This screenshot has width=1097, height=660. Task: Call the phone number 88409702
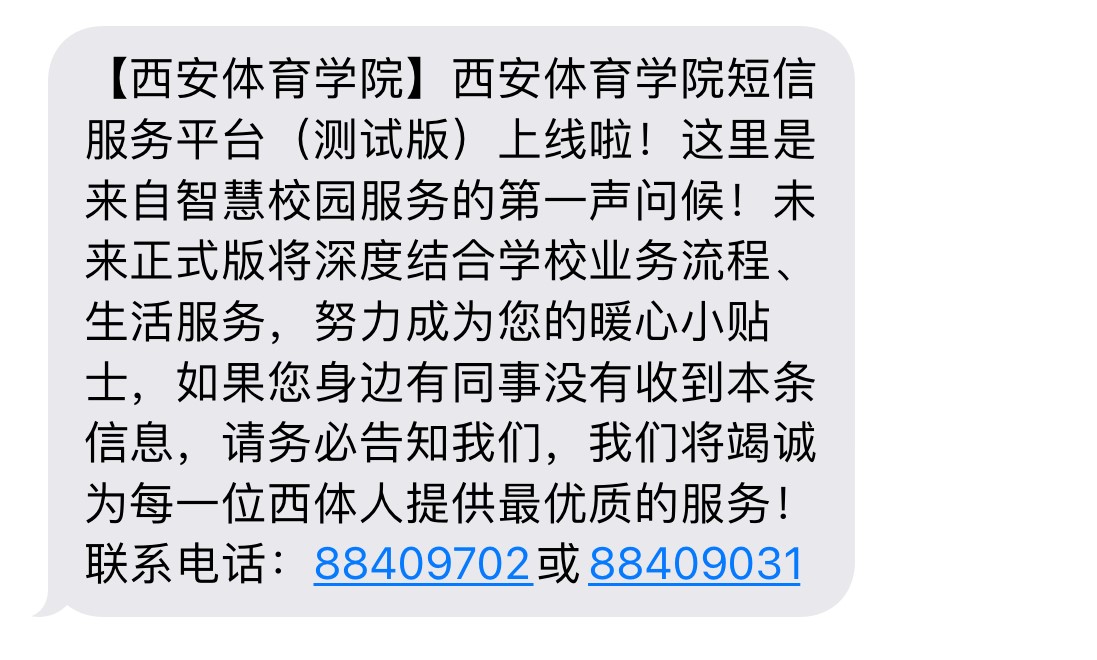(x=421, y=564)
